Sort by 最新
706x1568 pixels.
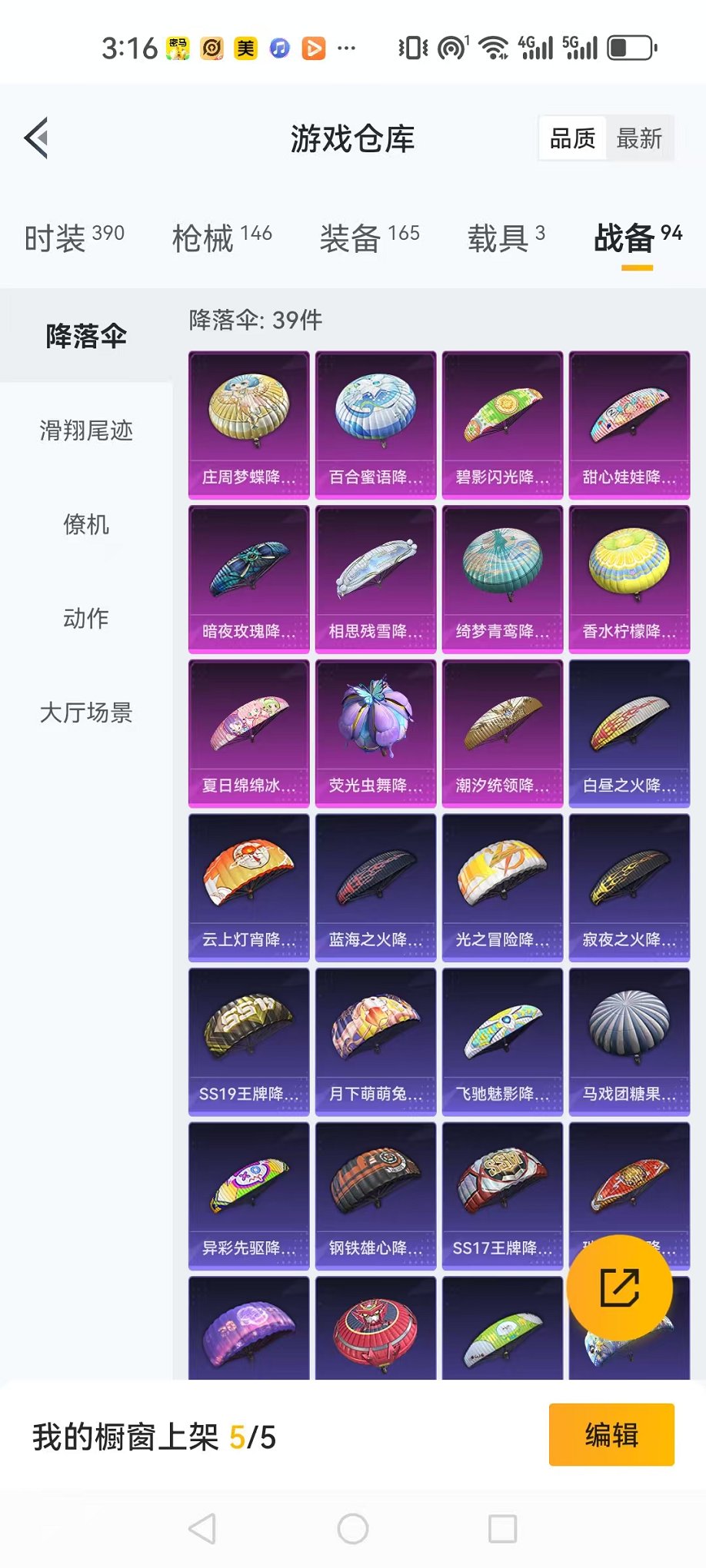coord(639,138)
